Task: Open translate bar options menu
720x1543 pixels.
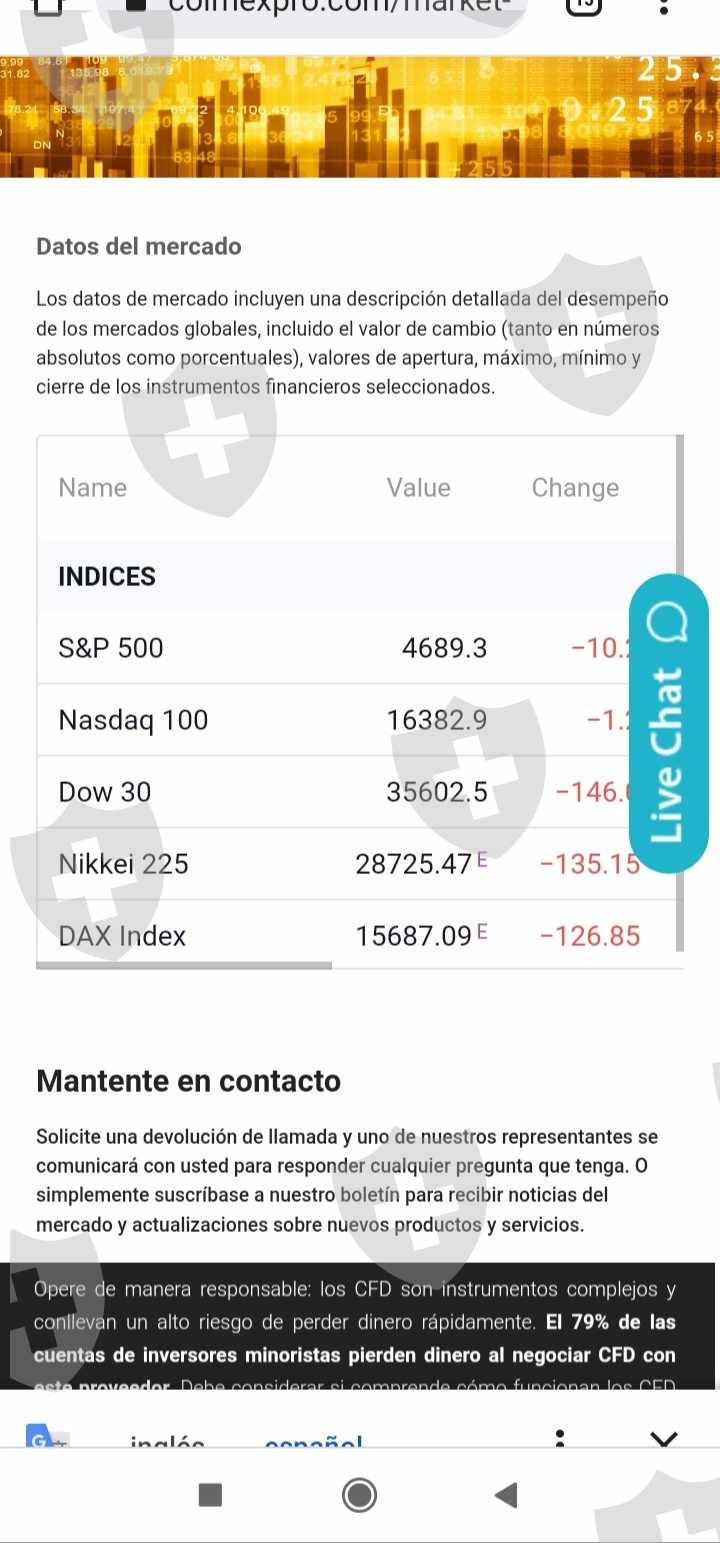Action: [560, 1439]
